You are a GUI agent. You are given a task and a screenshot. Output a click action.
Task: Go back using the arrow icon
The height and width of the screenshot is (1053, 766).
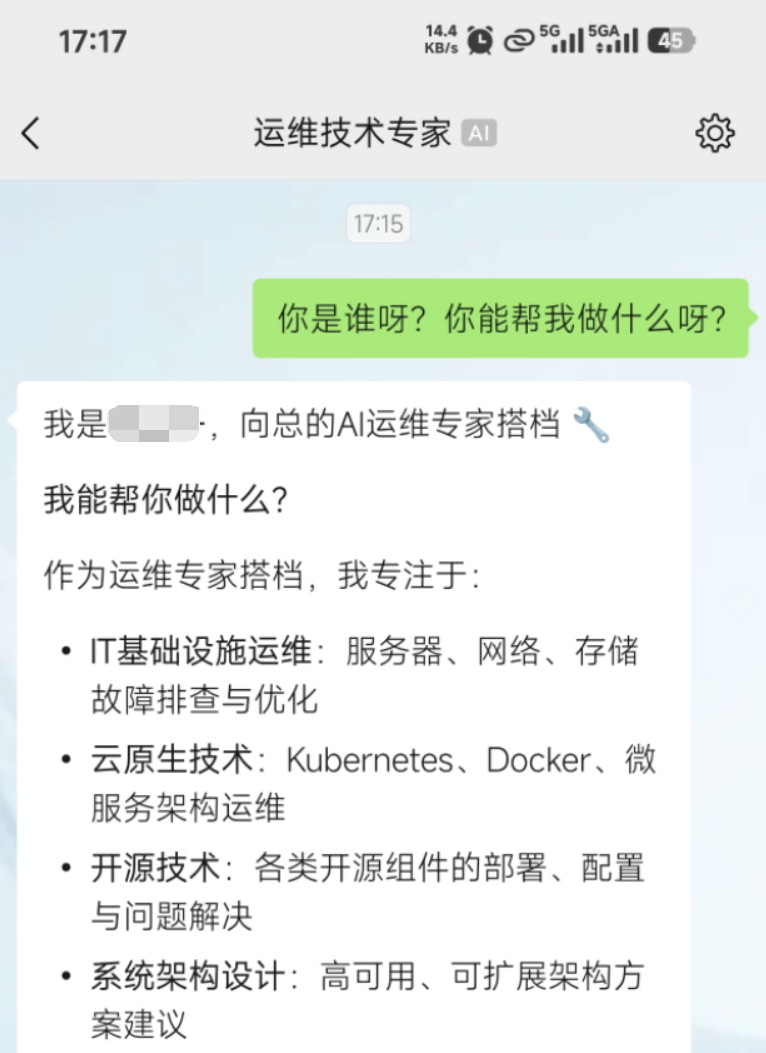31,133
